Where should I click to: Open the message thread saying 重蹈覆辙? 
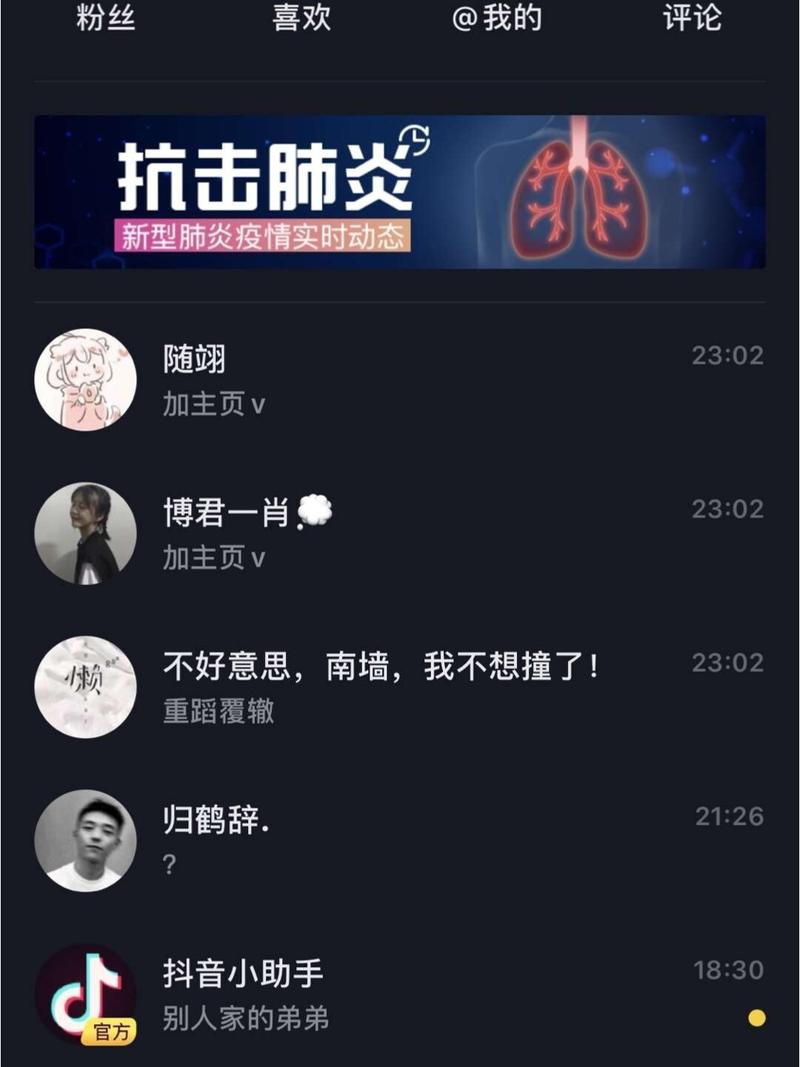(x=400, y=687)
